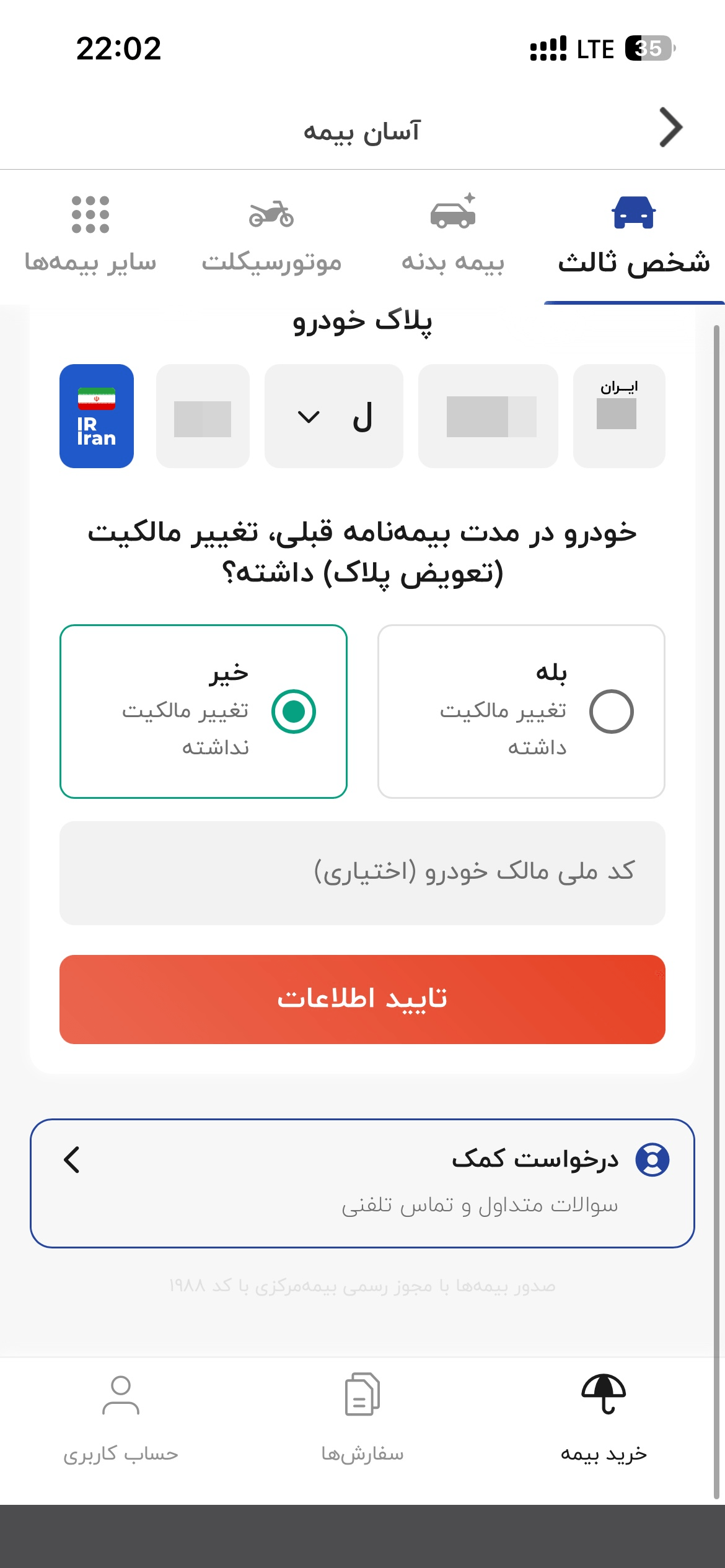The image size is (725, 1568).
Task: Select the شخص ثالث tab
Action: pos(634,237)
